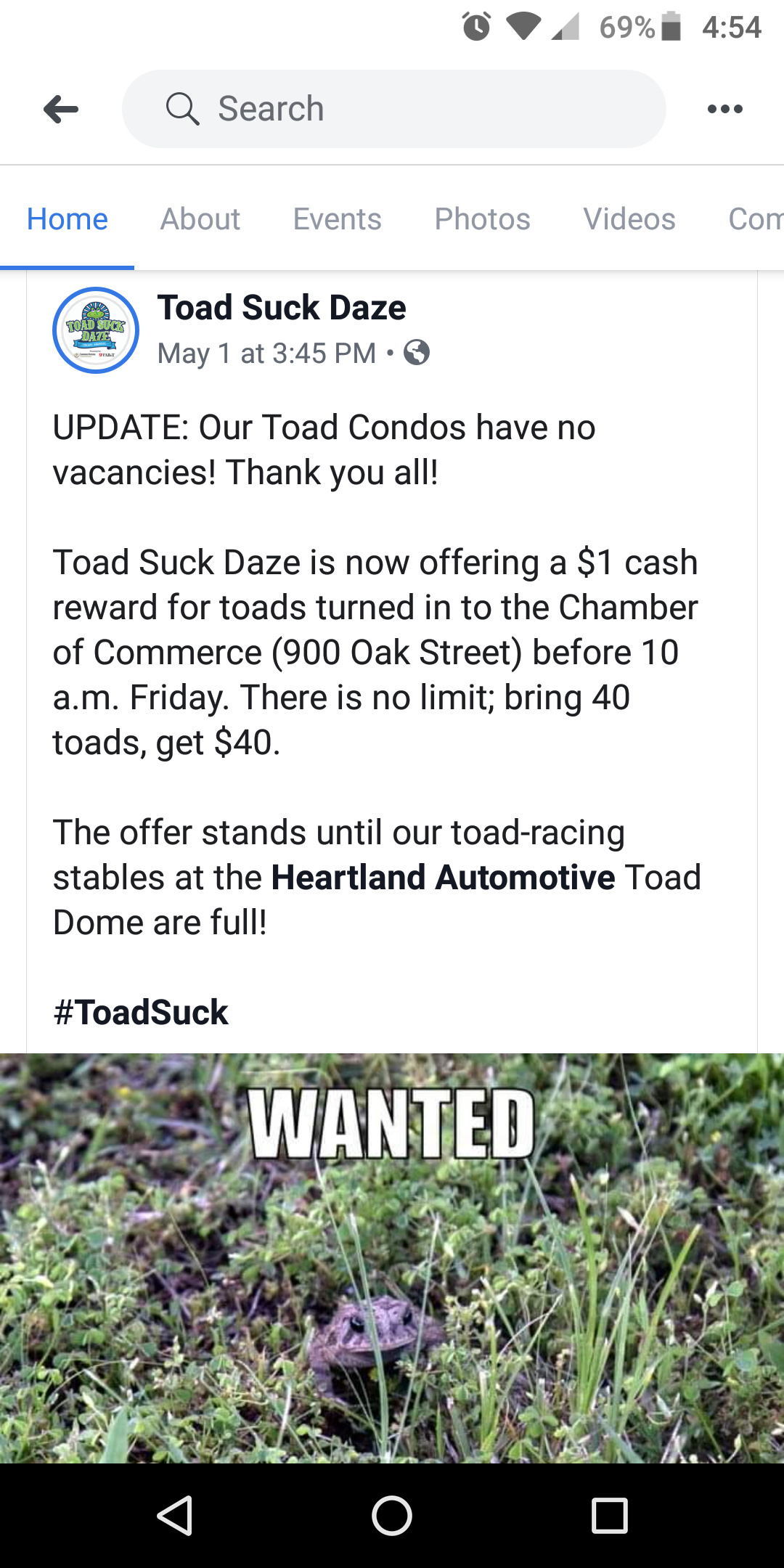Select the Home tab
Image resolution: width=784 pixels, height=1568 pixels.
68,219
